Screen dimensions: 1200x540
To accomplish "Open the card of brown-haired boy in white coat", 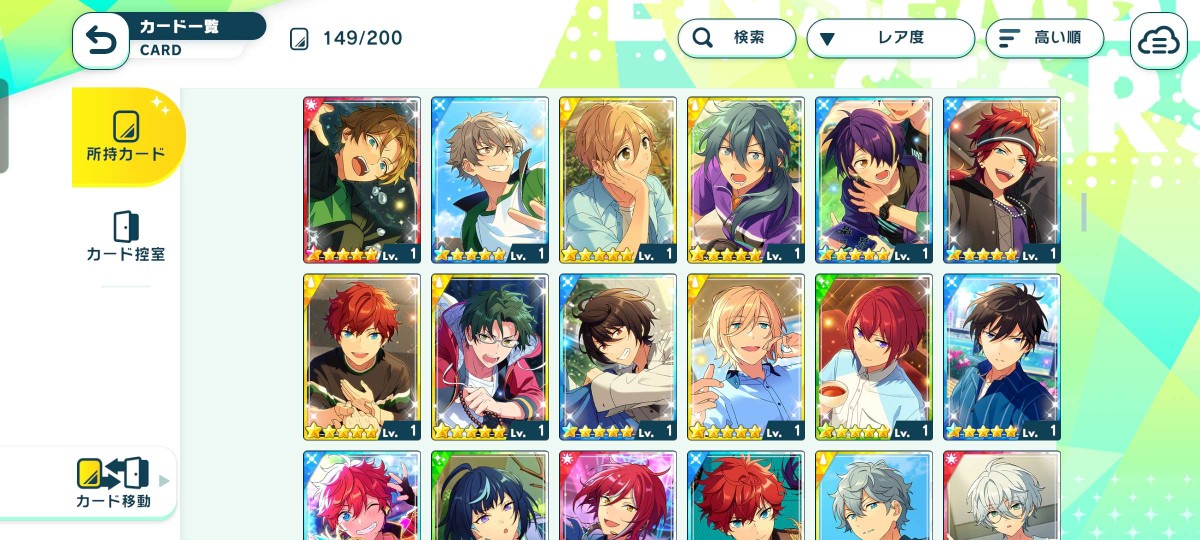I will pyautogui.click(x=618, y=357).
